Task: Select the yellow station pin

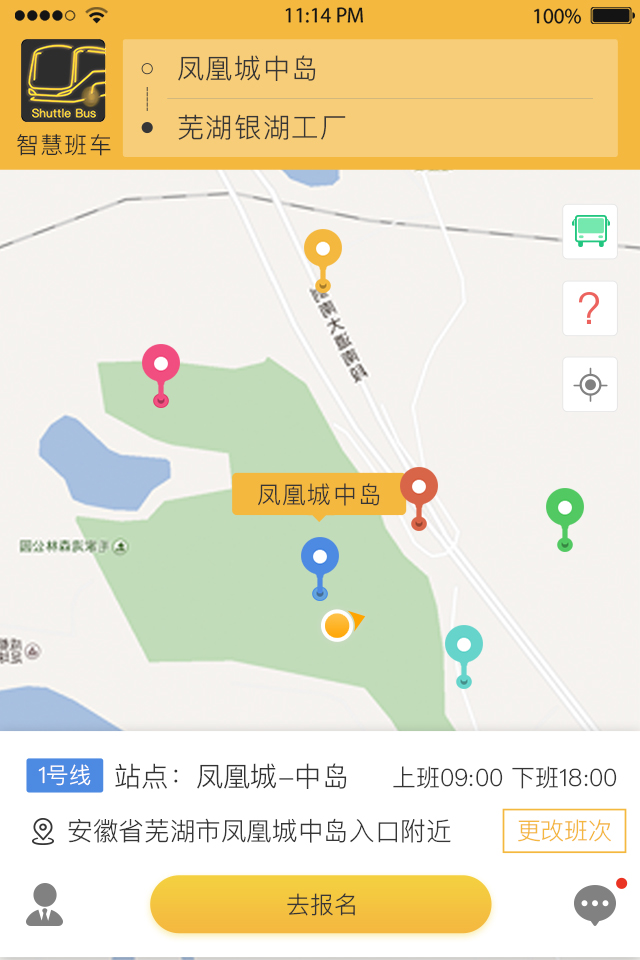Action: pos(323,250)
